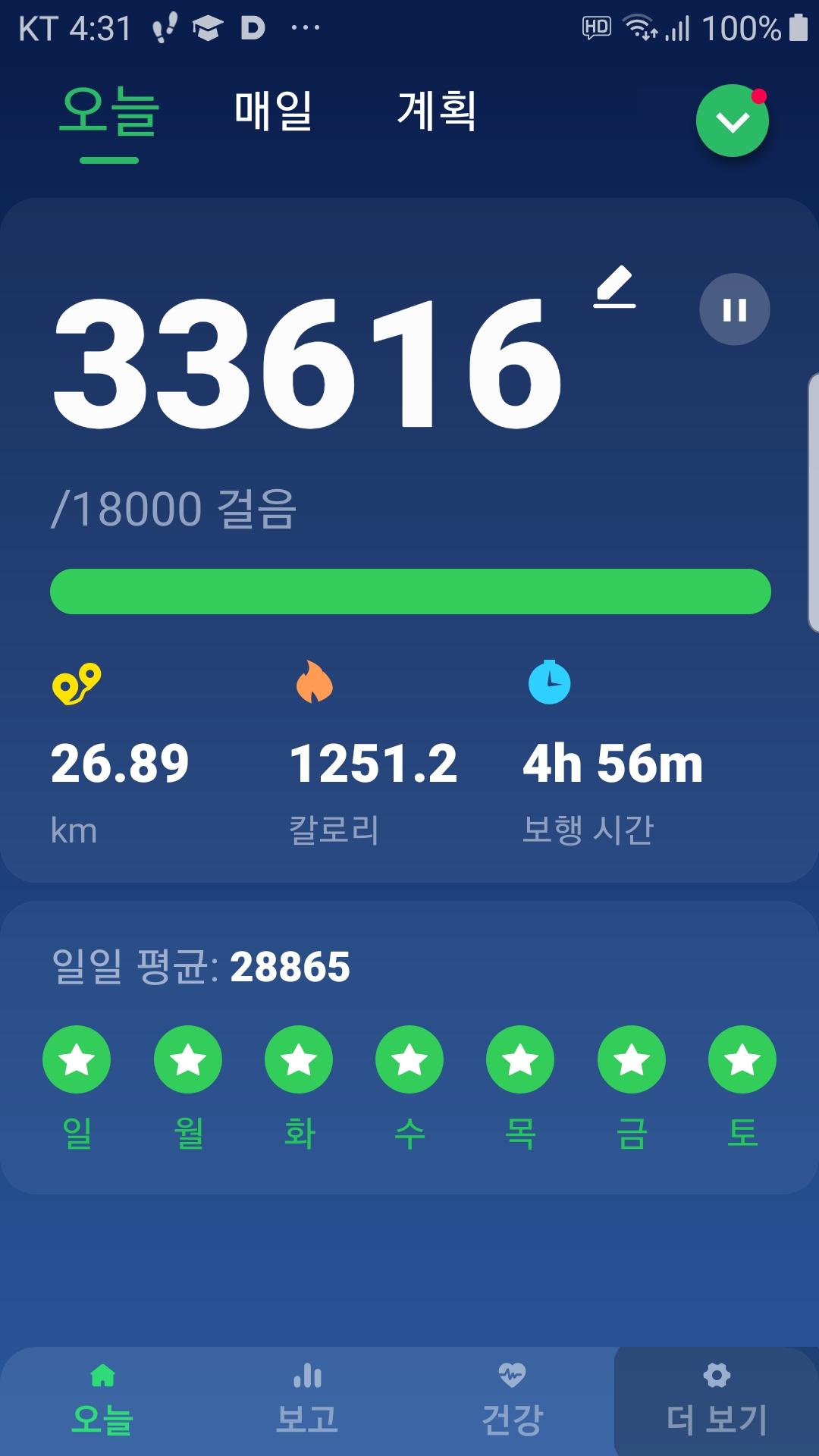Screen dimensions: 819x1456
Task: Select the 오늘 top tab
Action: click(109, 112)
